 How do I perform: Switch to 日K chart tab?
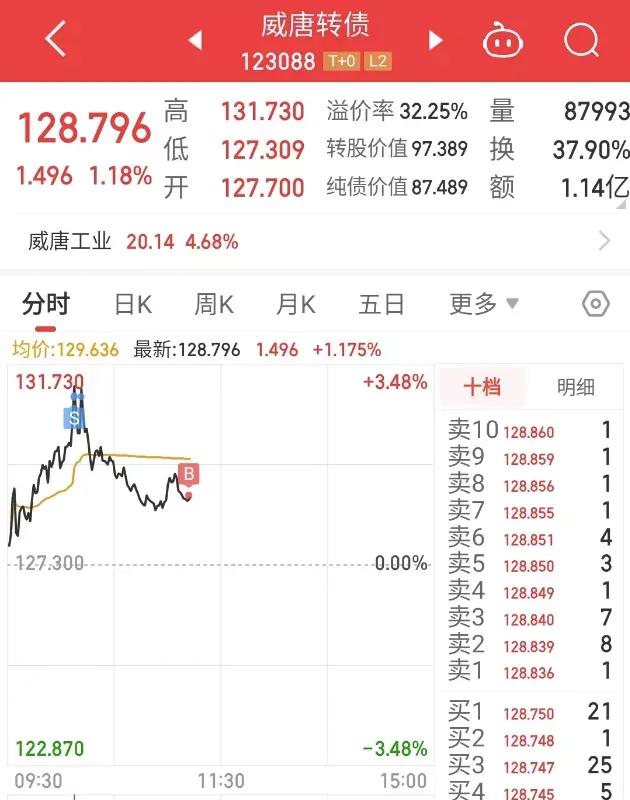(132, 304)
